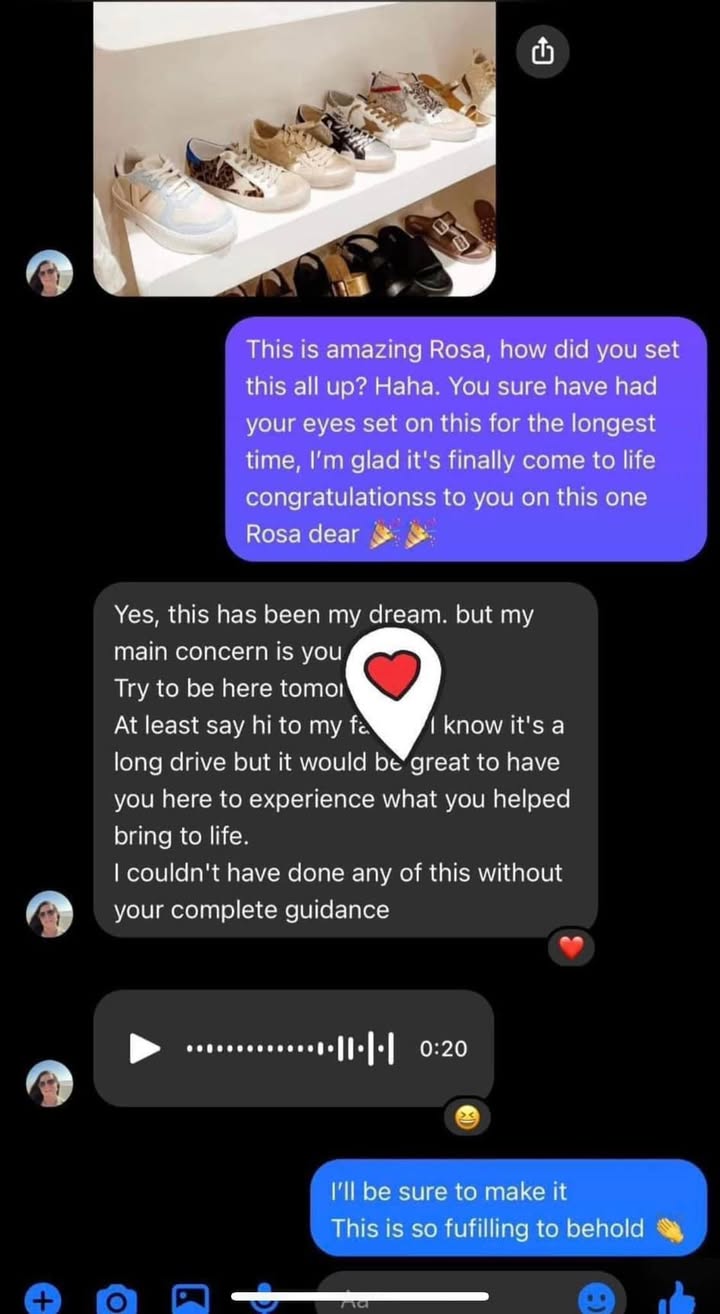Open the photo gallery picker
The image size is (720, 1314).
point(190,1298)
